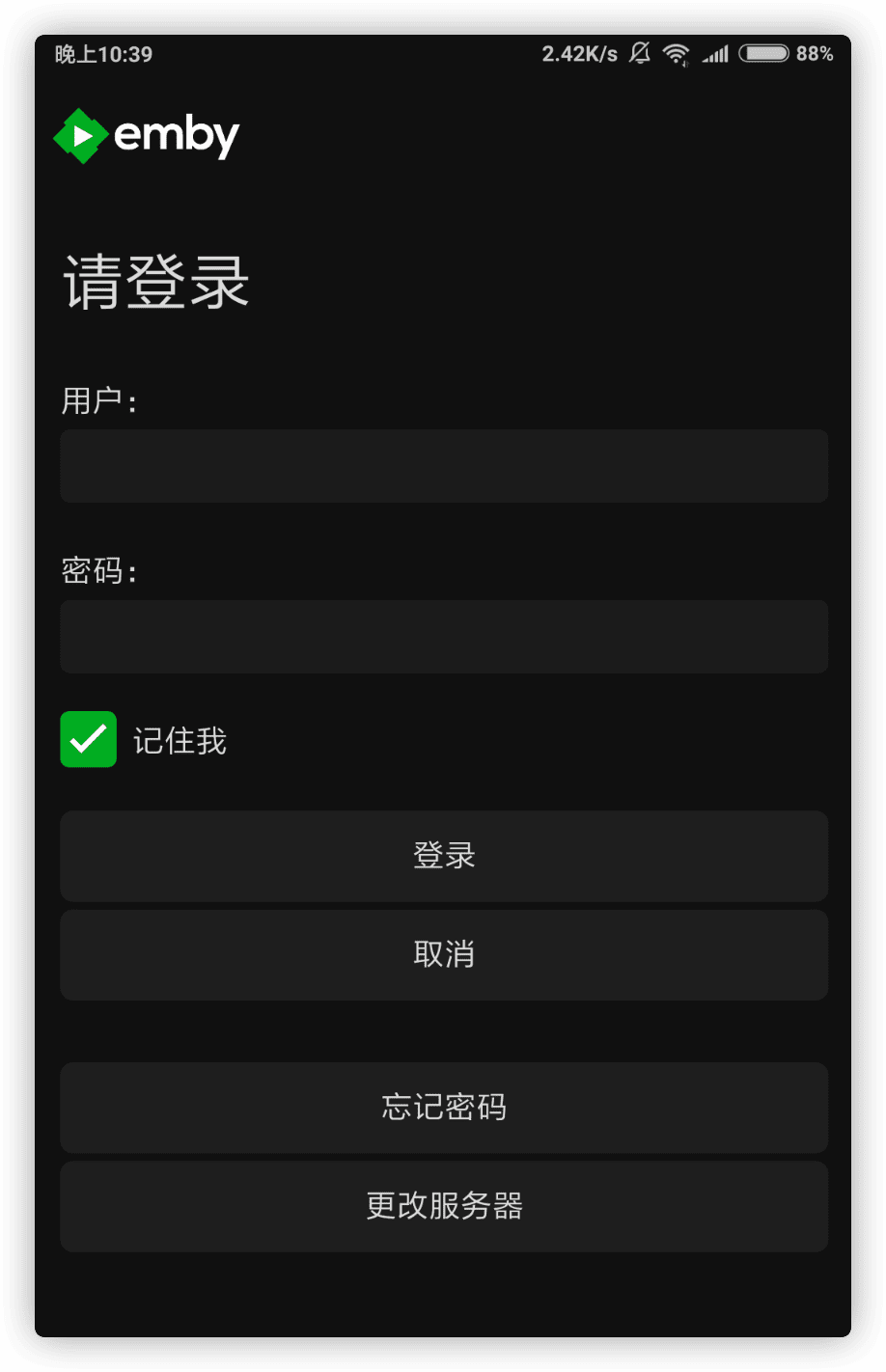Focus the 密码 password input field
Screen dimensions: 886x1372
click(443, 637)
